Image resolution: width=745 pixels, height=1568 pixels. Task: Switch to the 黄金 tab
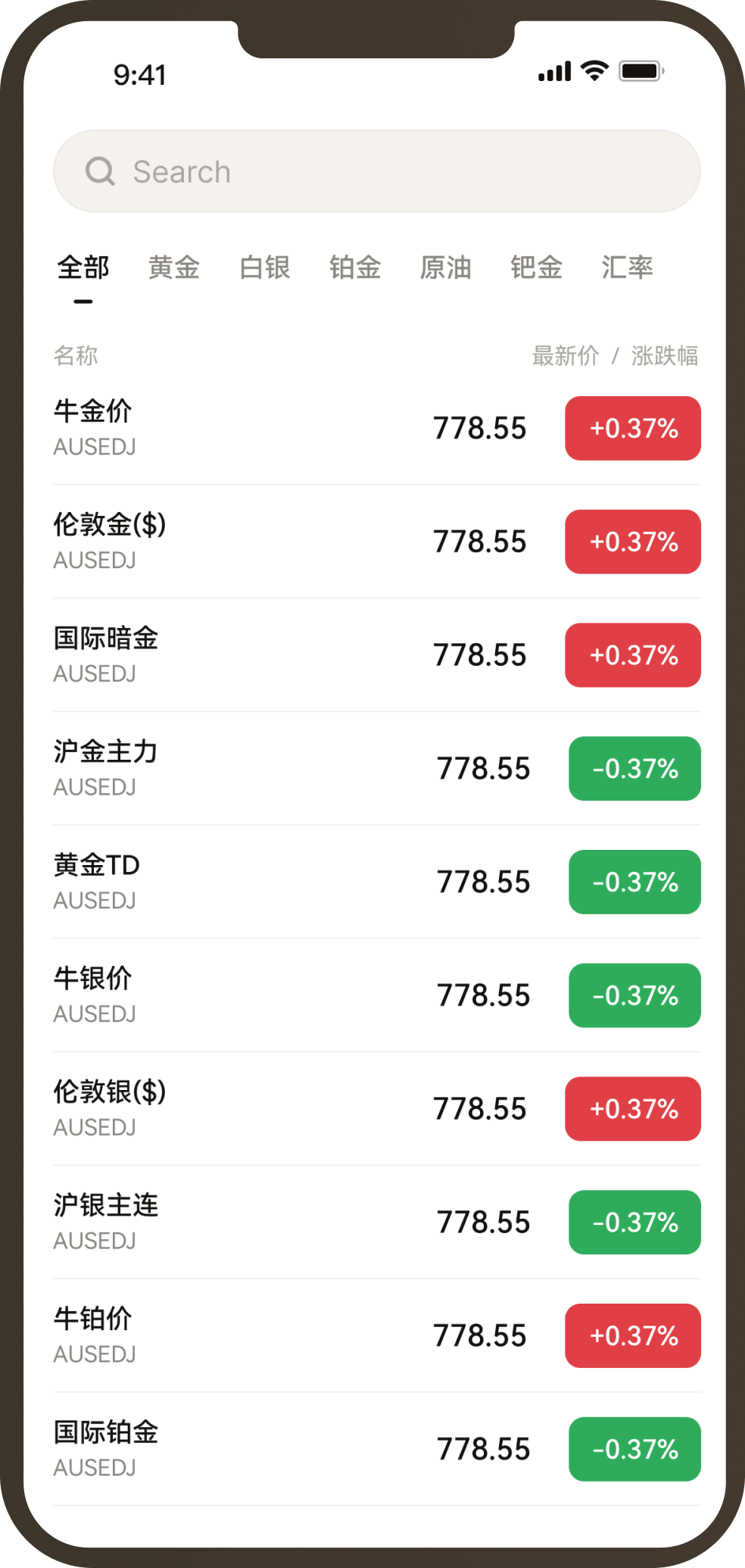174,267
